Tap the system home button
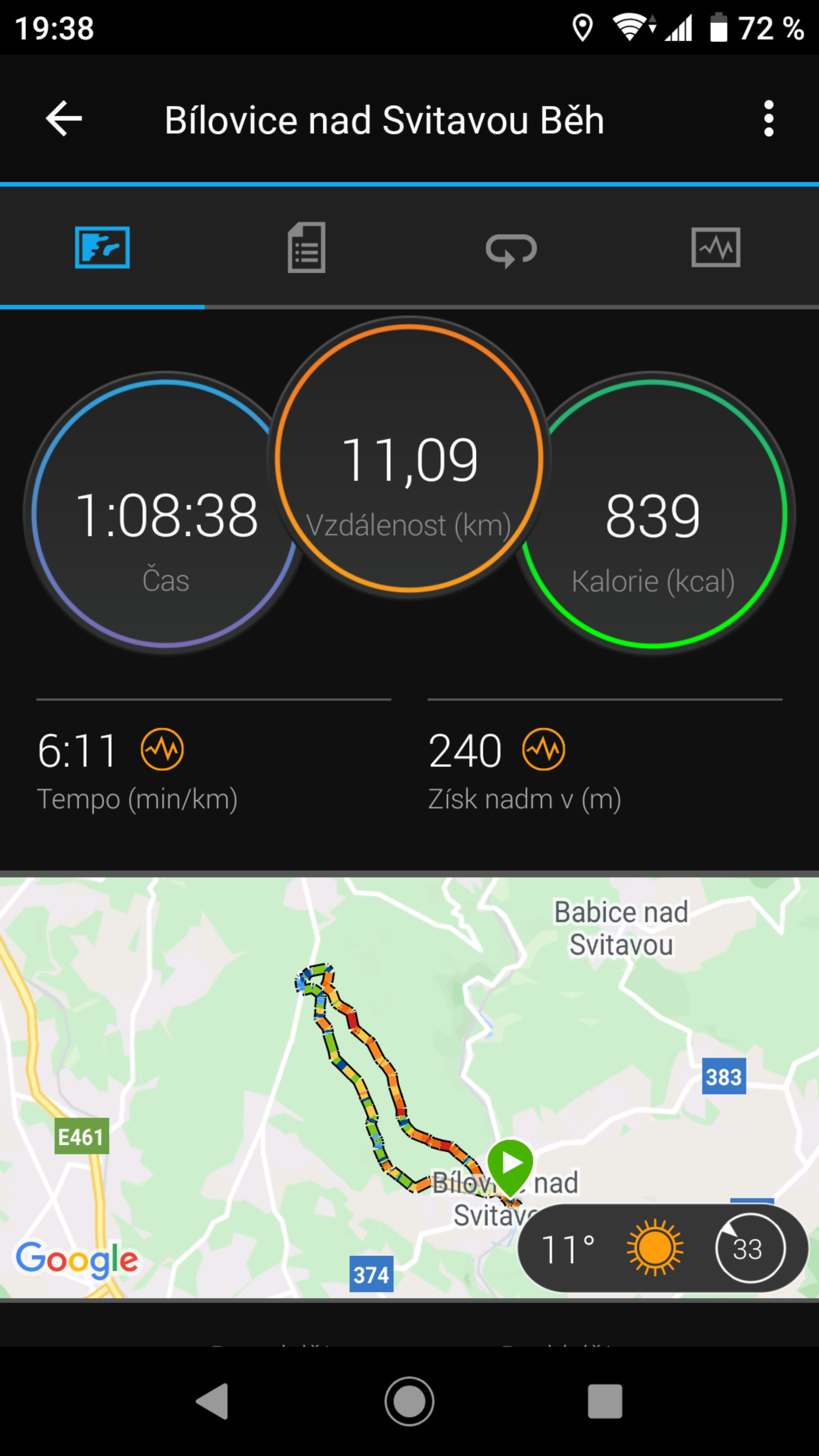Viewport: 819px width, 1456px height. point(409,1401)
